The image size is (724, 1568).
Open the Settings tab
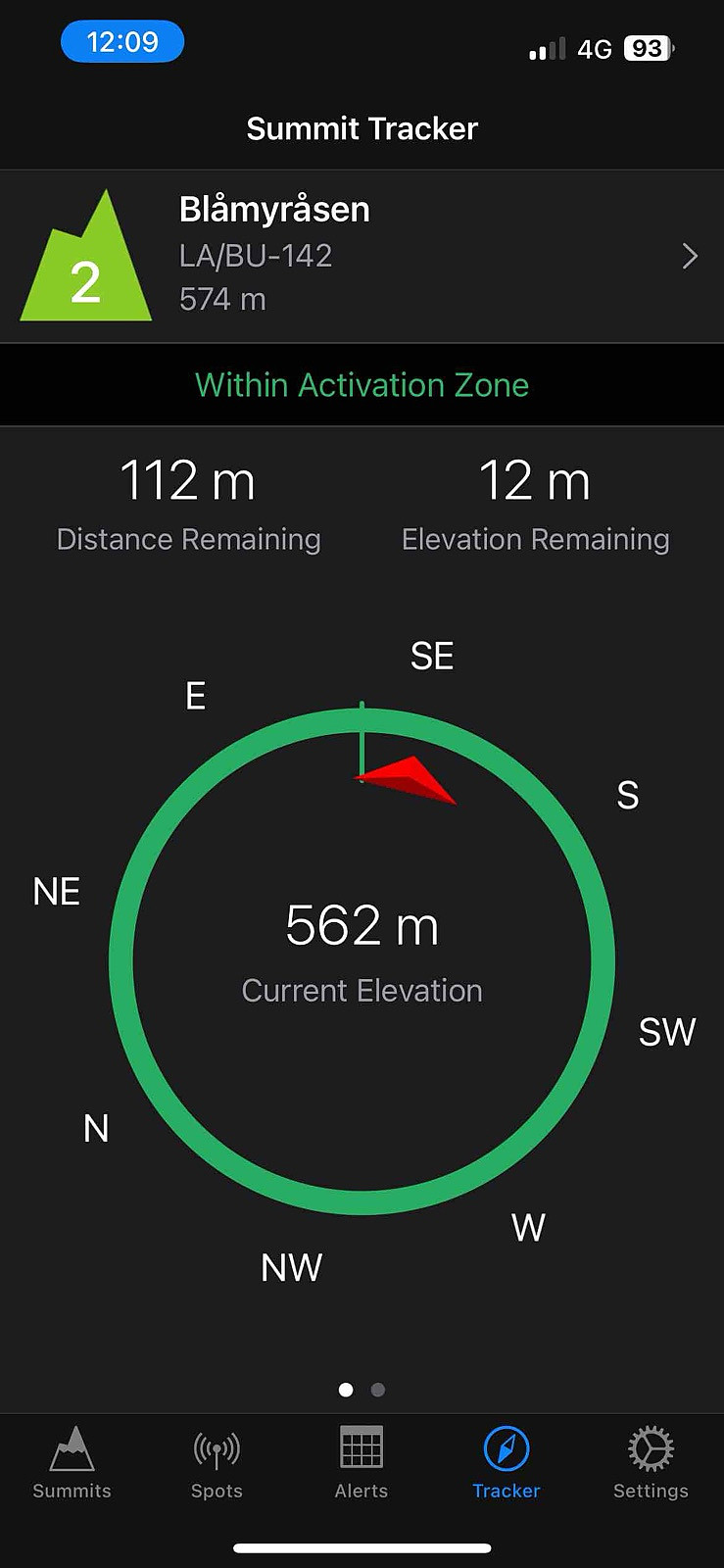pyautogui.click(x=651, y=1463)
